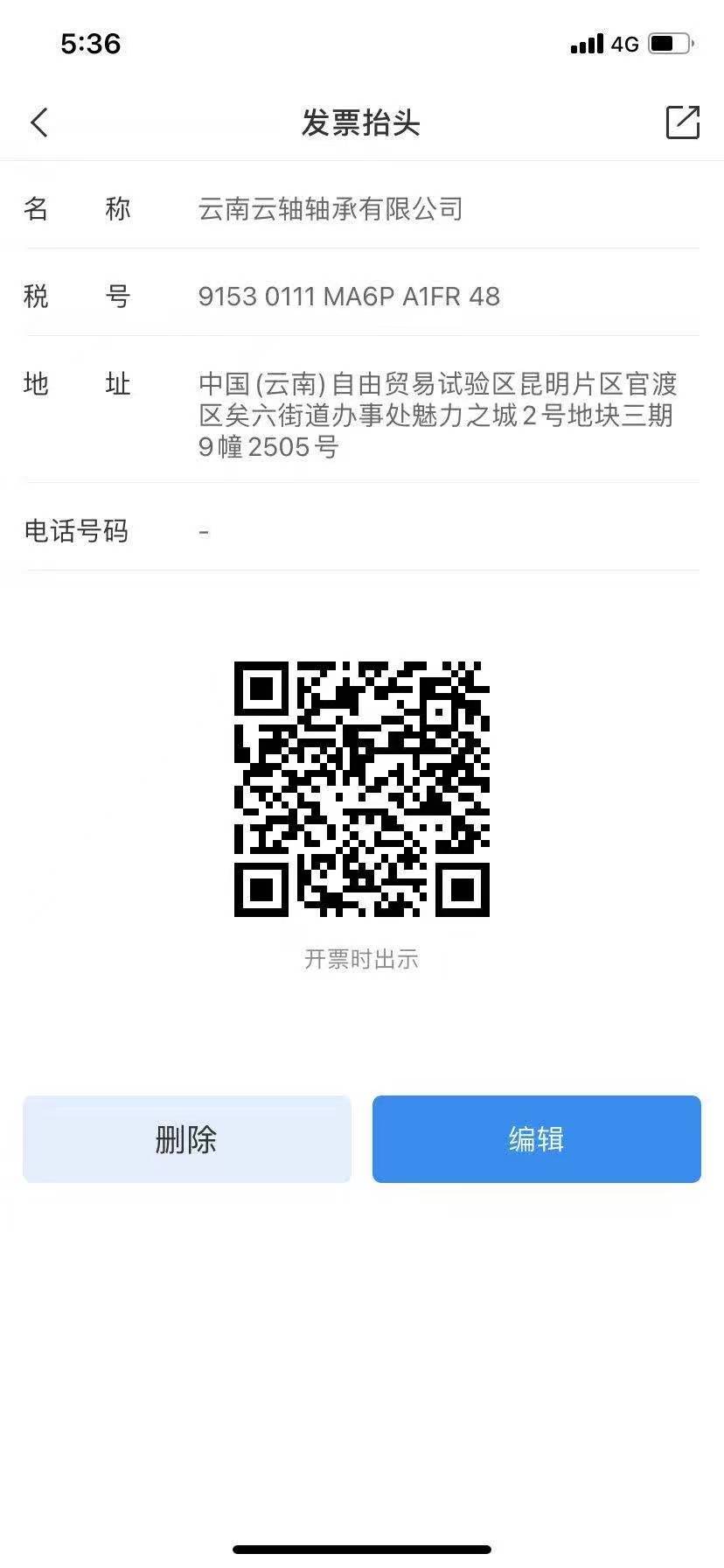Share the invoice title via export icon

tap(682, 122)
